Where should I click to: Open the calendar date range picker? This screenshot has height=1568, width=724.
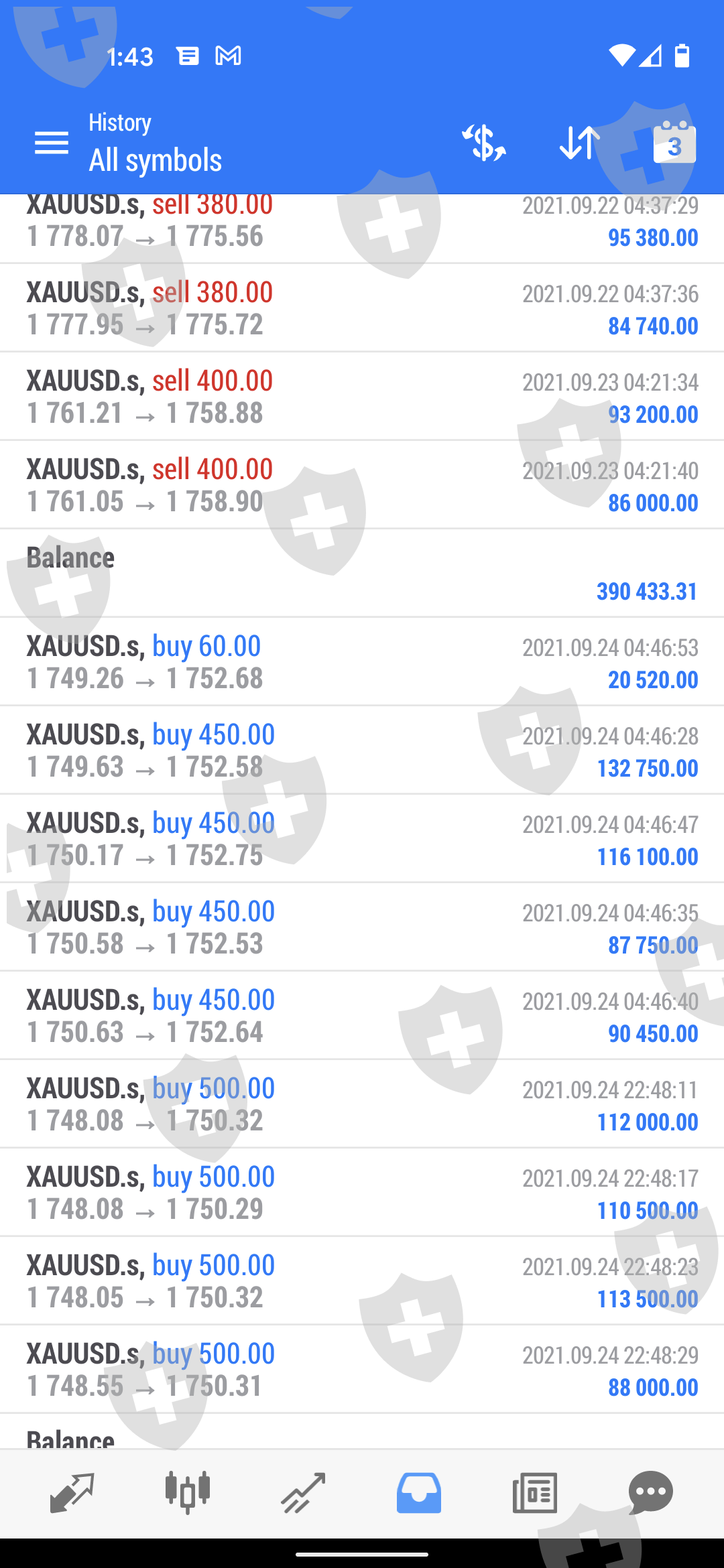674,143
